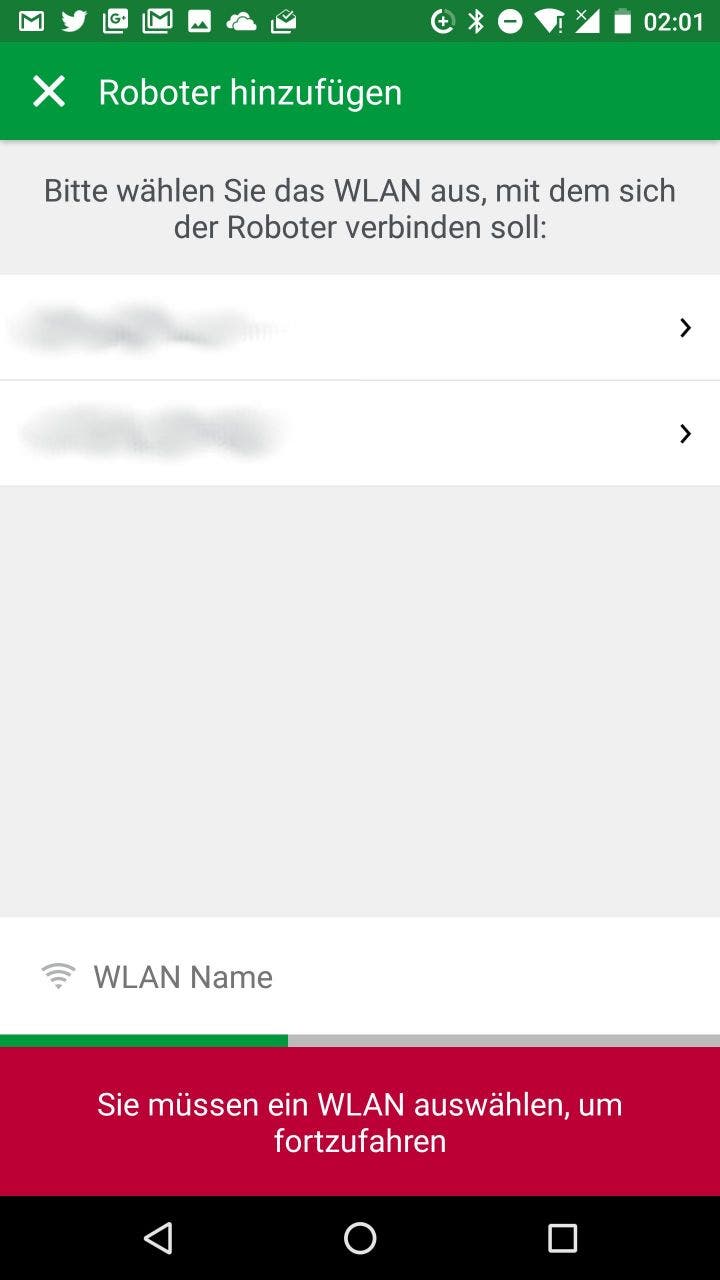This screenshot has height=1280, width=720.
Task: Open the system recent apps view
Action: tap(562, 1238)
